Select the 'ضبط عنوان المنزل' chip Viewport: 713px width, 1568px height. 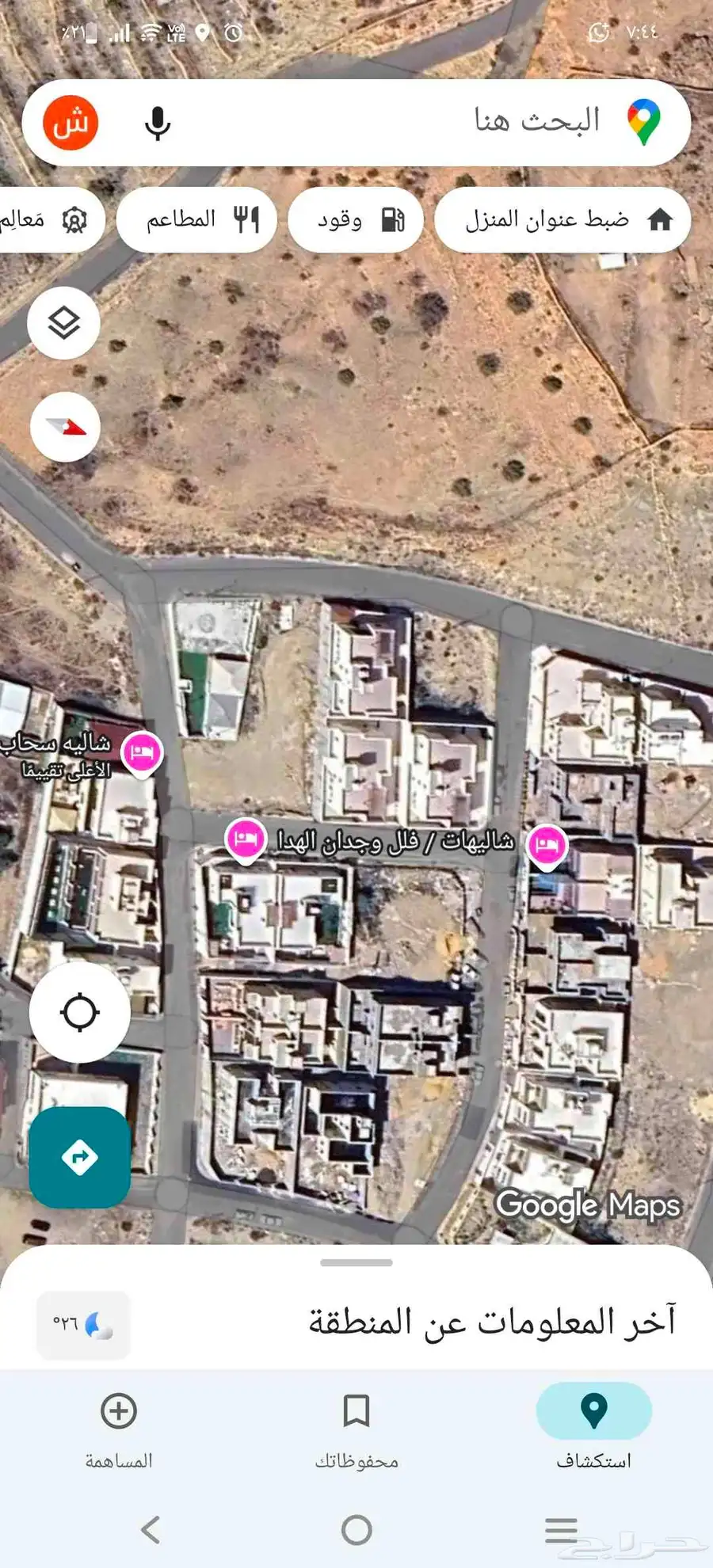562,219
